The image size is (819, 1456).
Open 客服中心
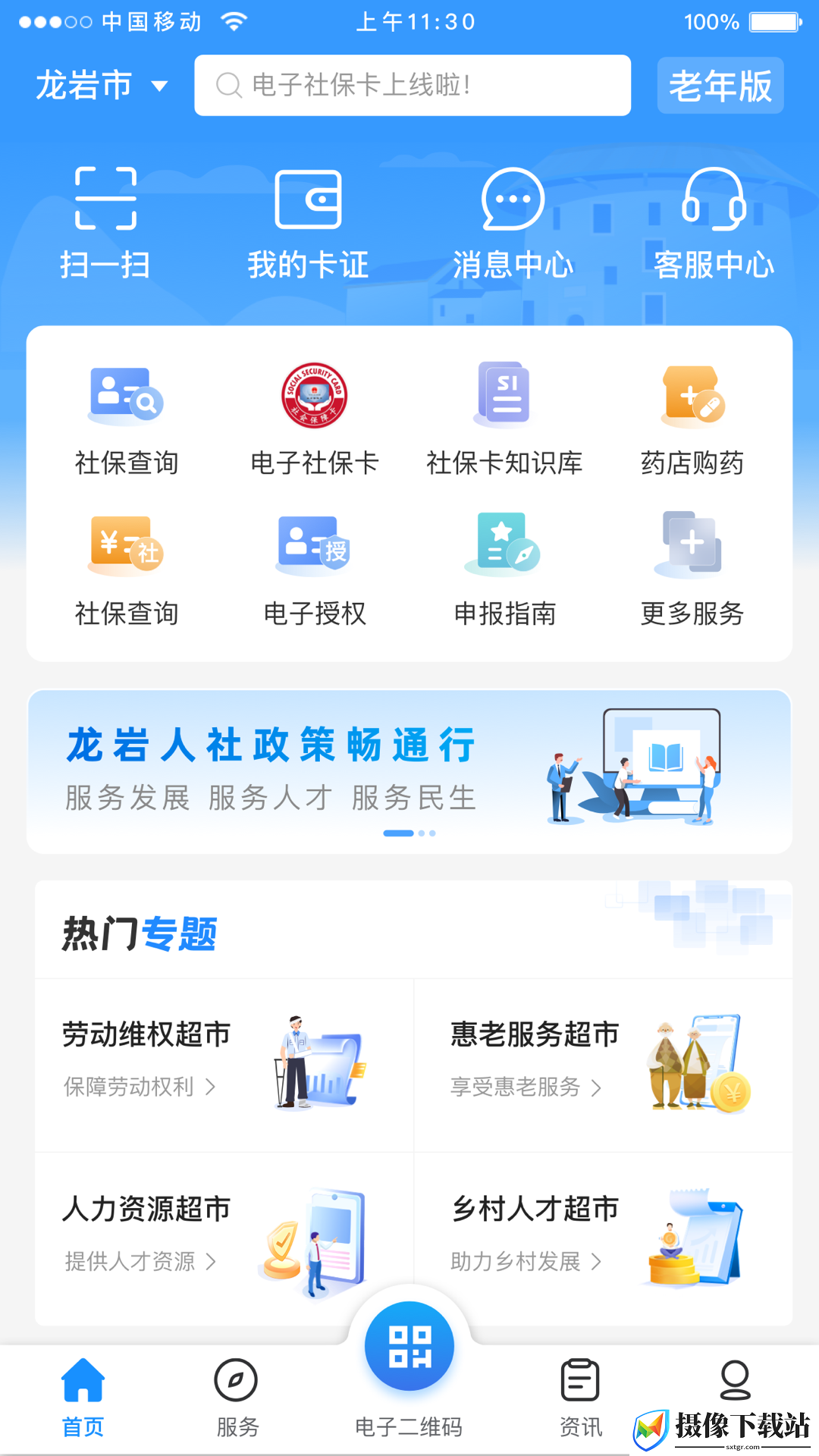pyautogui.click(x=714, y=223)
